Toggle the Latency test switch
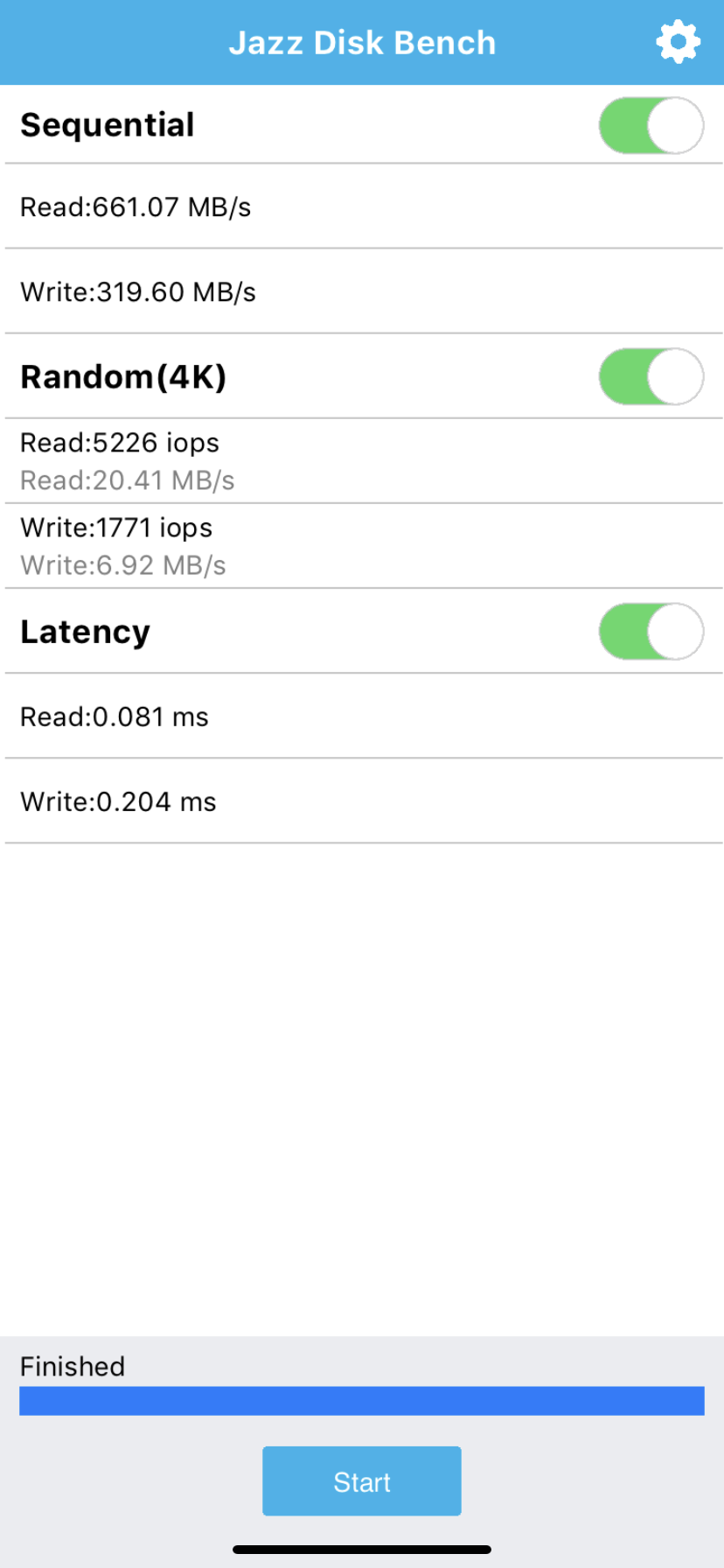Viewport: 724px width, 1568px height. tap(651, 631)
